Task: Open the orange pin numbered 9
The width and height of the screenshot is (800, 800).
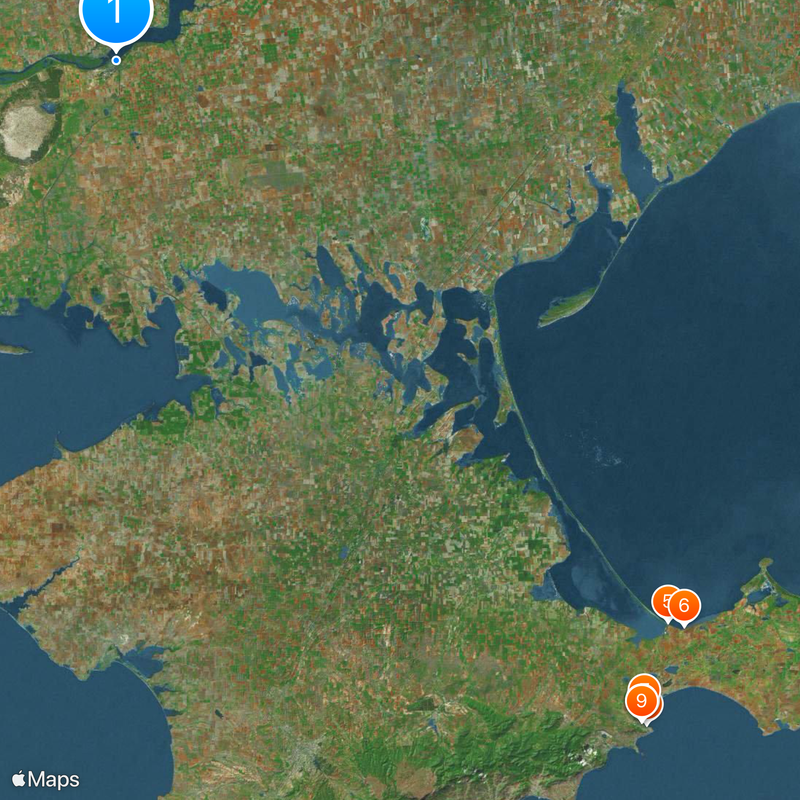Action: (641, 700)
